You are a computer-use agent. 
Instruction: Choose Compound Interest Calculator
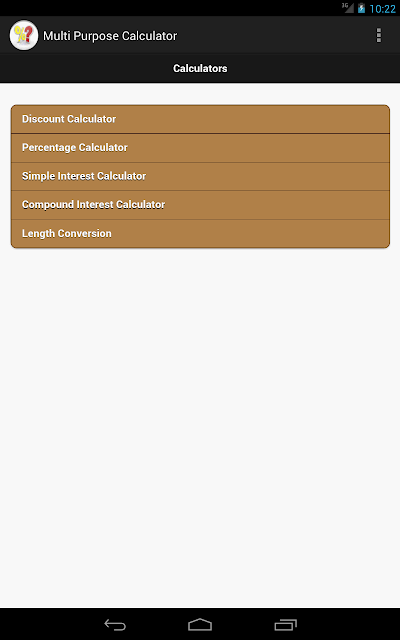(x=200, y=205)
